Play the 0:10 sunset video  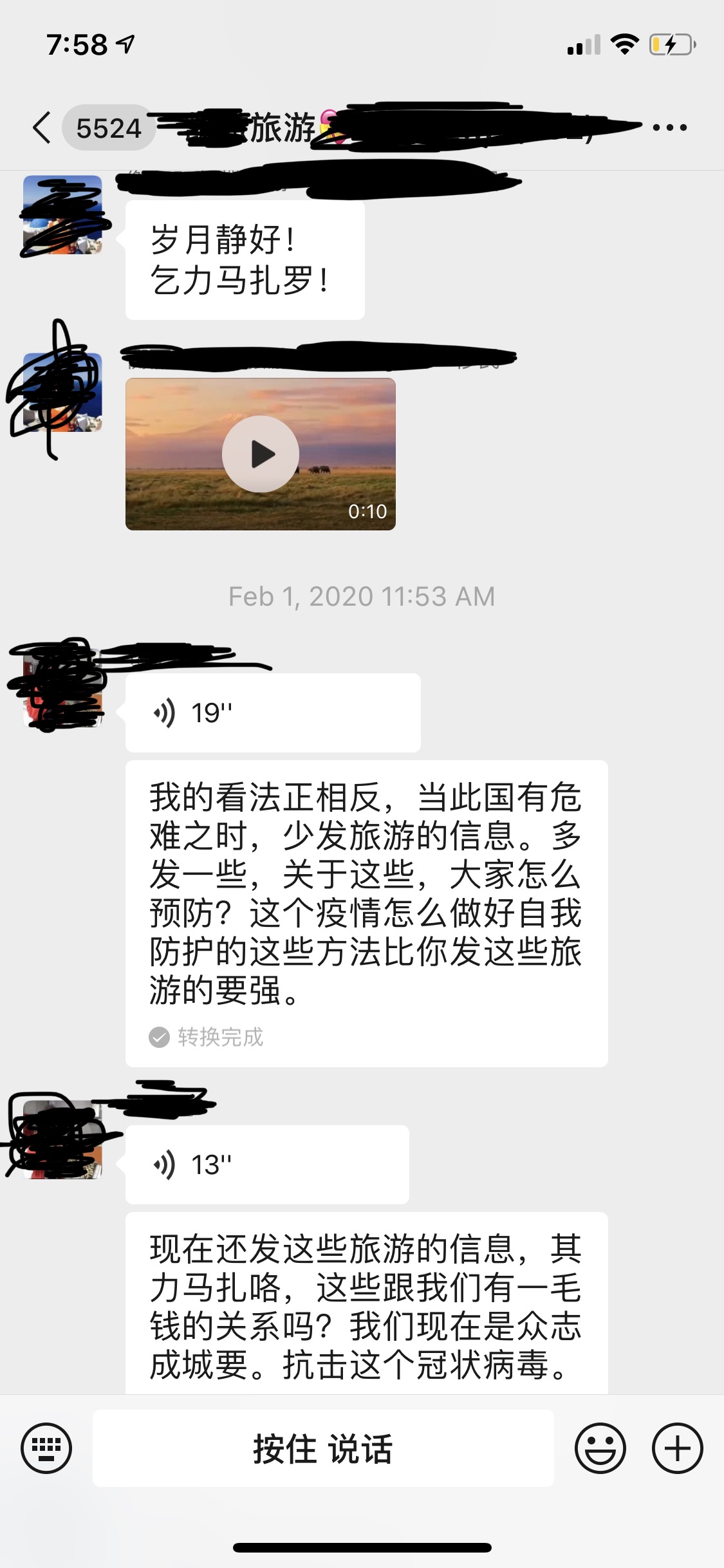261,454
